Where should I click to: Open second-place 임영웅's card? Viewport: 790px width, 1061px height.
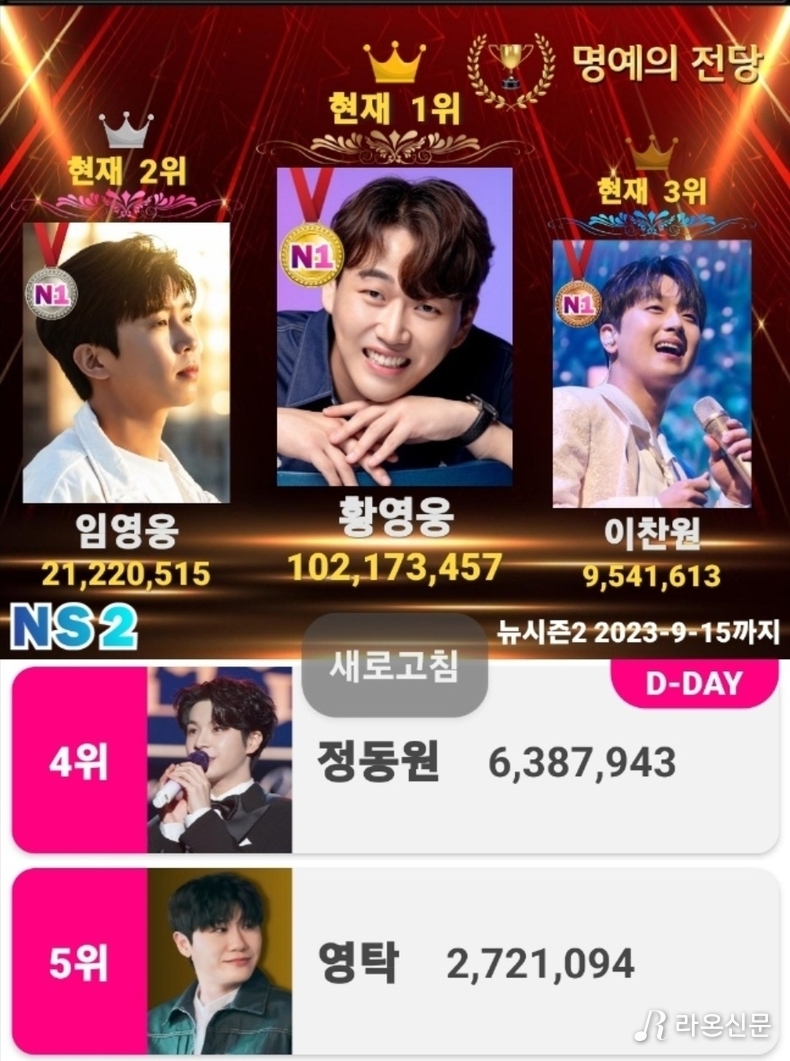pos(126,362)
